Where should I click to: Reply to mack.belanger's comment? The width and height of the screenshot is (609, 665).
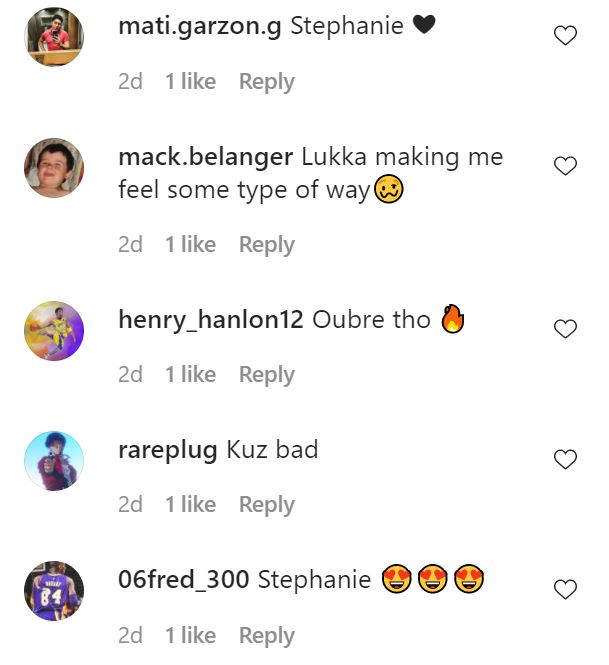point(266,245)
